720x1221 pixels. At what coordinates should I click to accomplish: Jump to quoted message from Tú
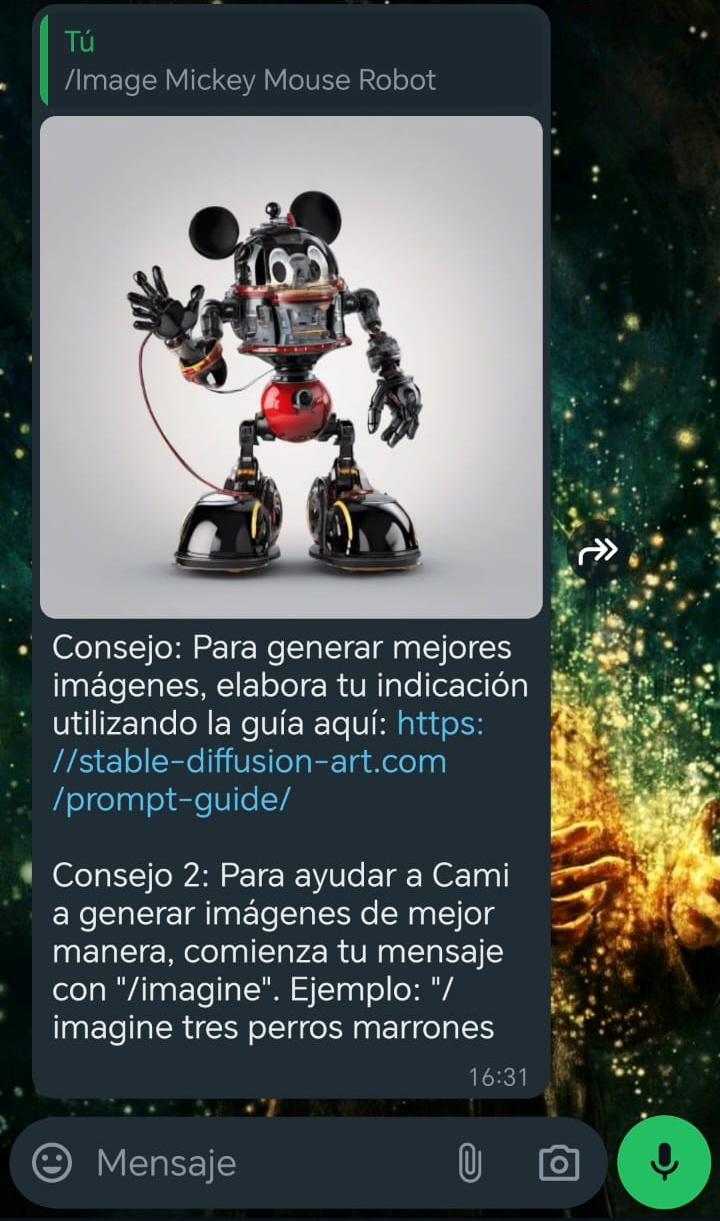290,61
